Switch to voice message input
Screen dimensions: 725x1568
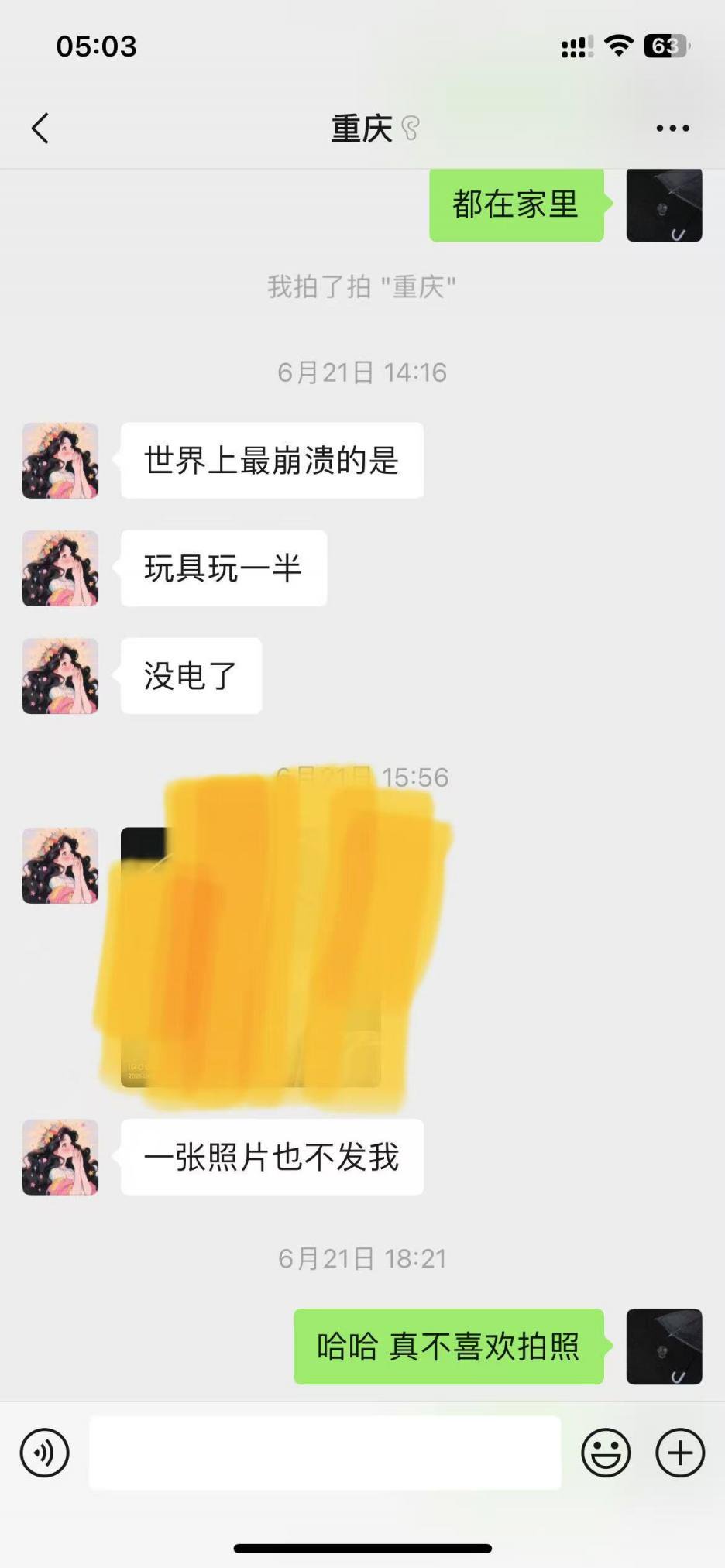pos(45,1453)
